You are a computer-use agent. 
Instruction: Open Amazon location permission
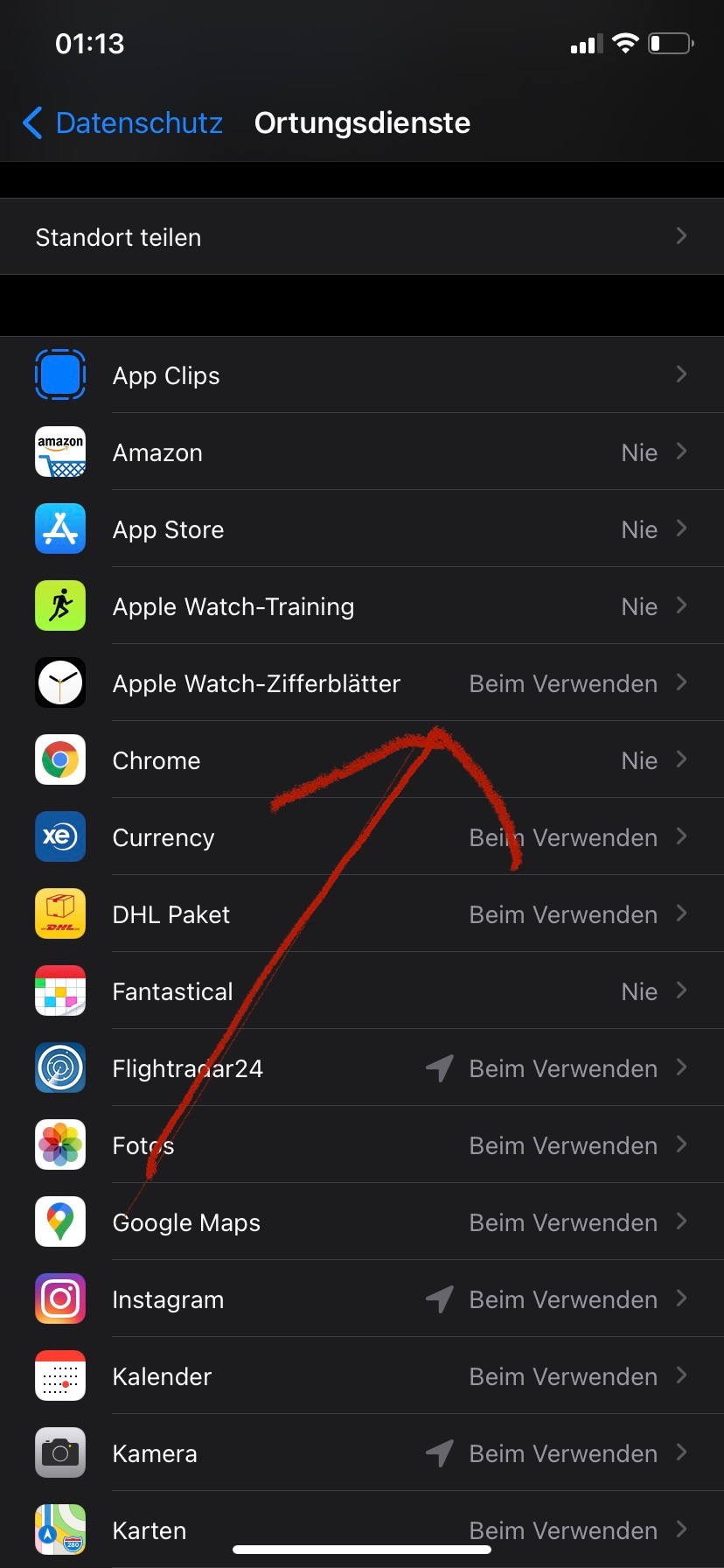click(362, 452)
